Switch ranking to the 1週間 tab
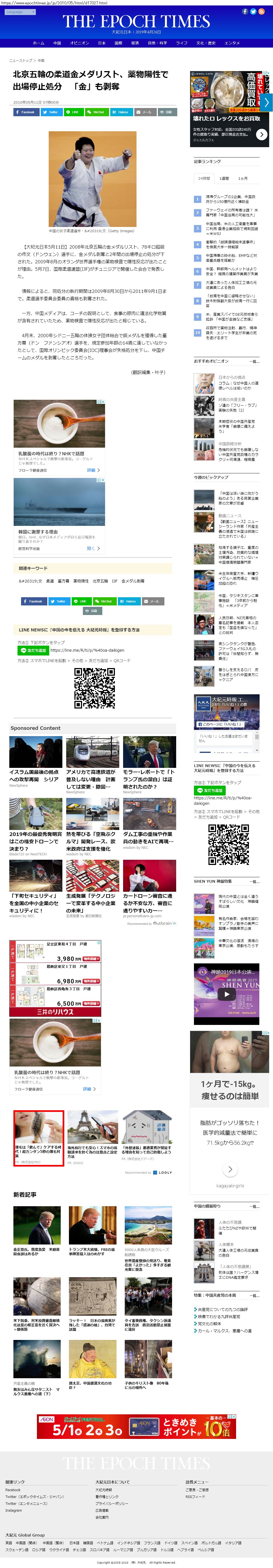 pyautogui.click(x=224, y=178)
